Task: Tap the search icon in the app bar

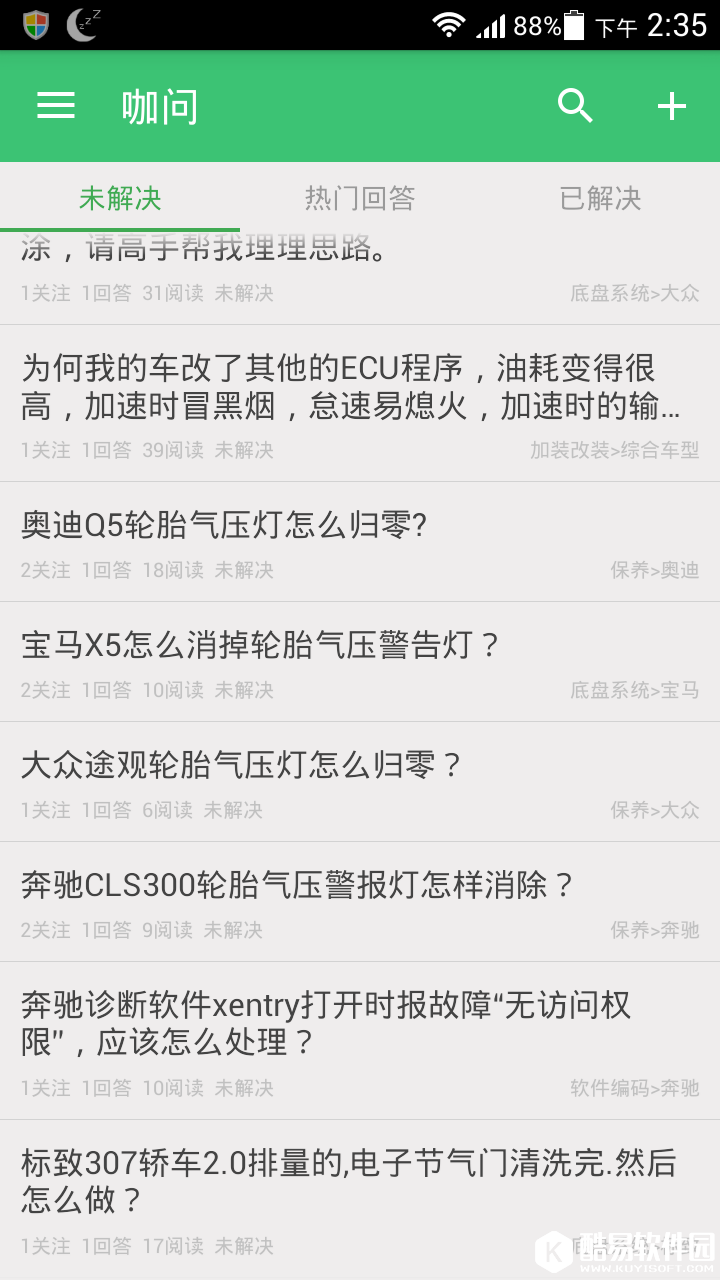Action: (x=574, y=105)
